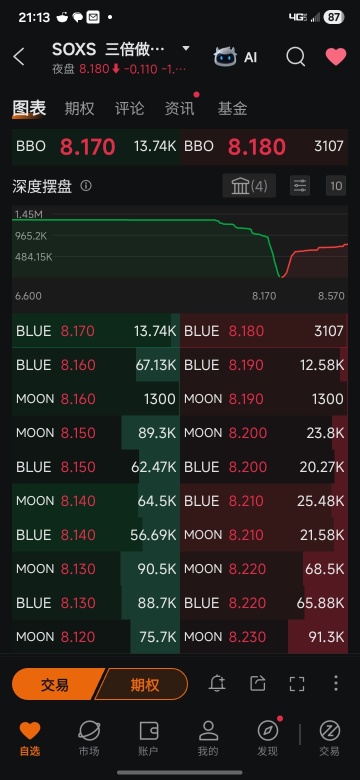
Task: Tap the orange 交易 button
Action: pos(55,684)
